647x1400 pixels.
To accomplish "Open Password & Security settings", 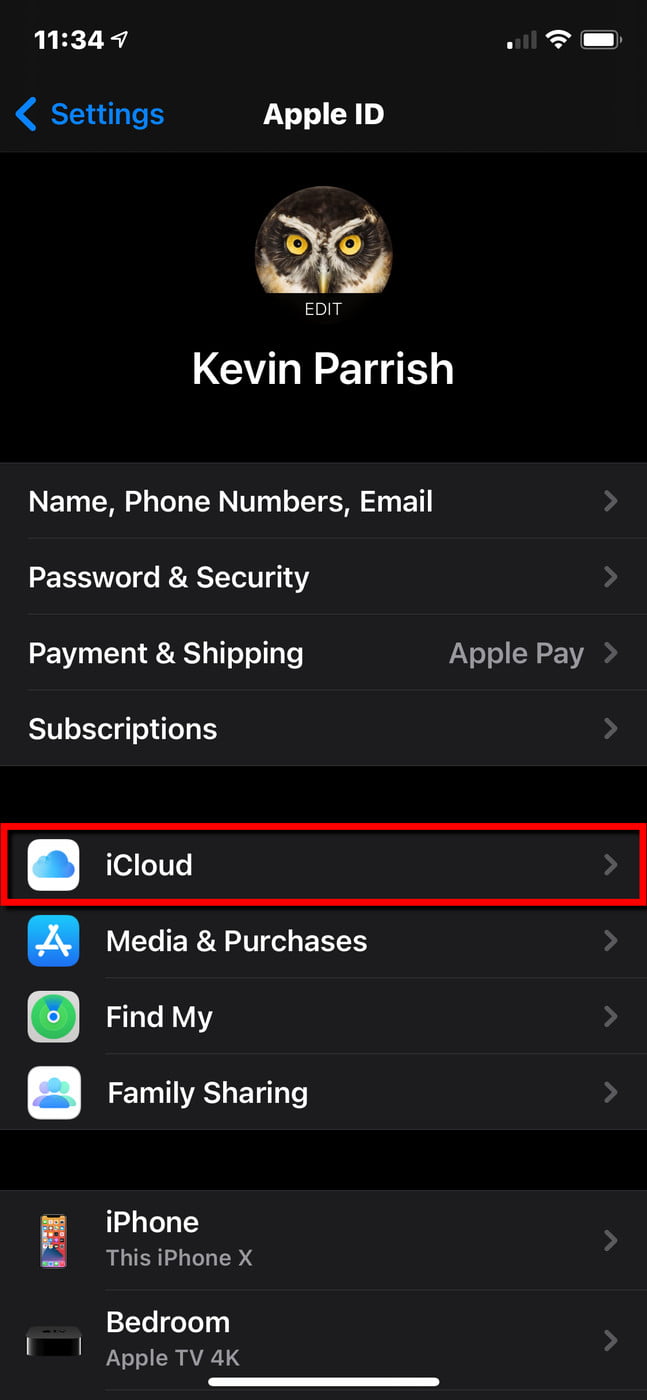I will [323, 577].
